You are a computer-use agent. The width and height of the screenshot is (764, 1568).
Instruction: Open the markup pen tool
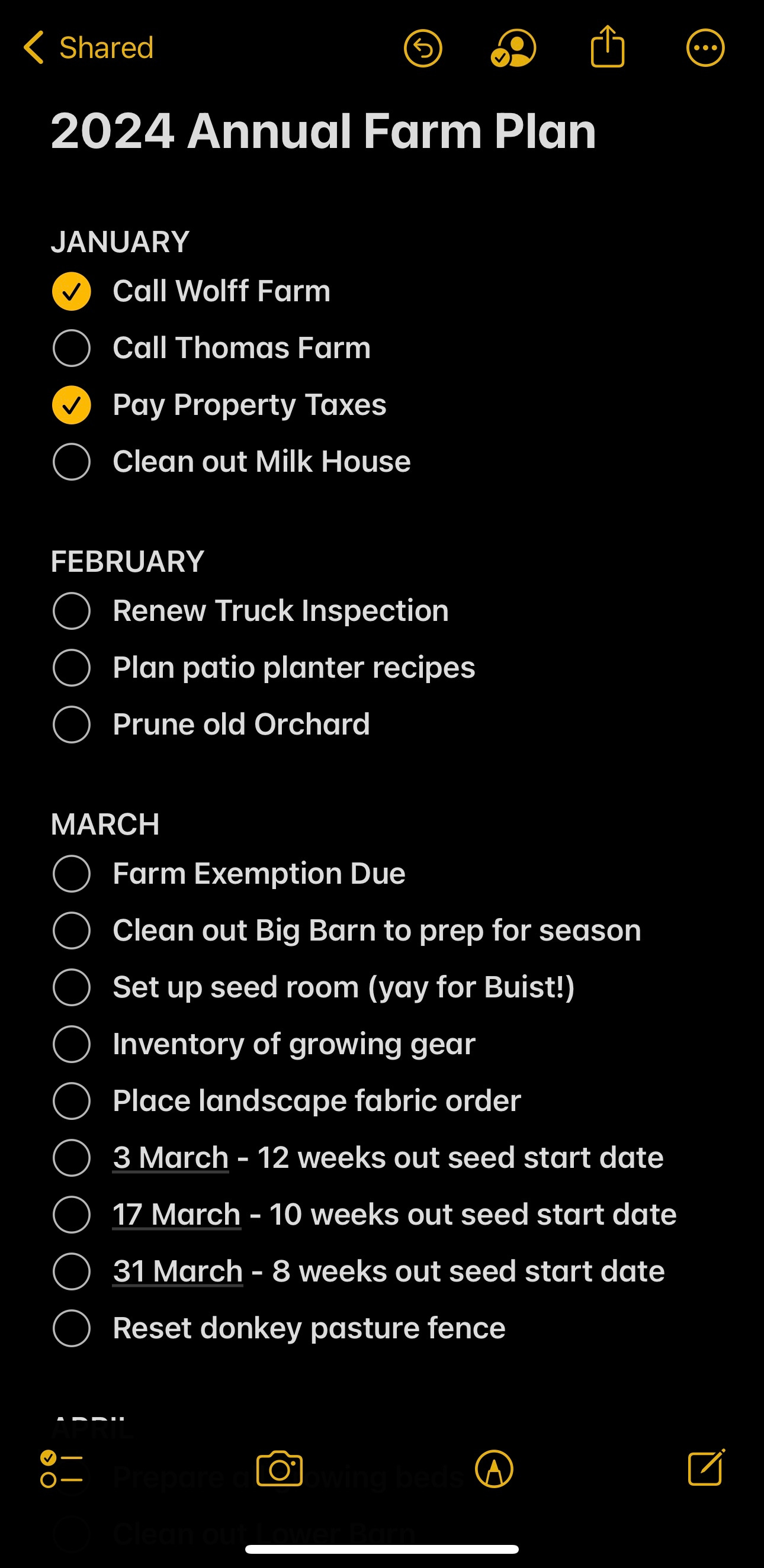pyautogui.click(x=494, y=1469)
